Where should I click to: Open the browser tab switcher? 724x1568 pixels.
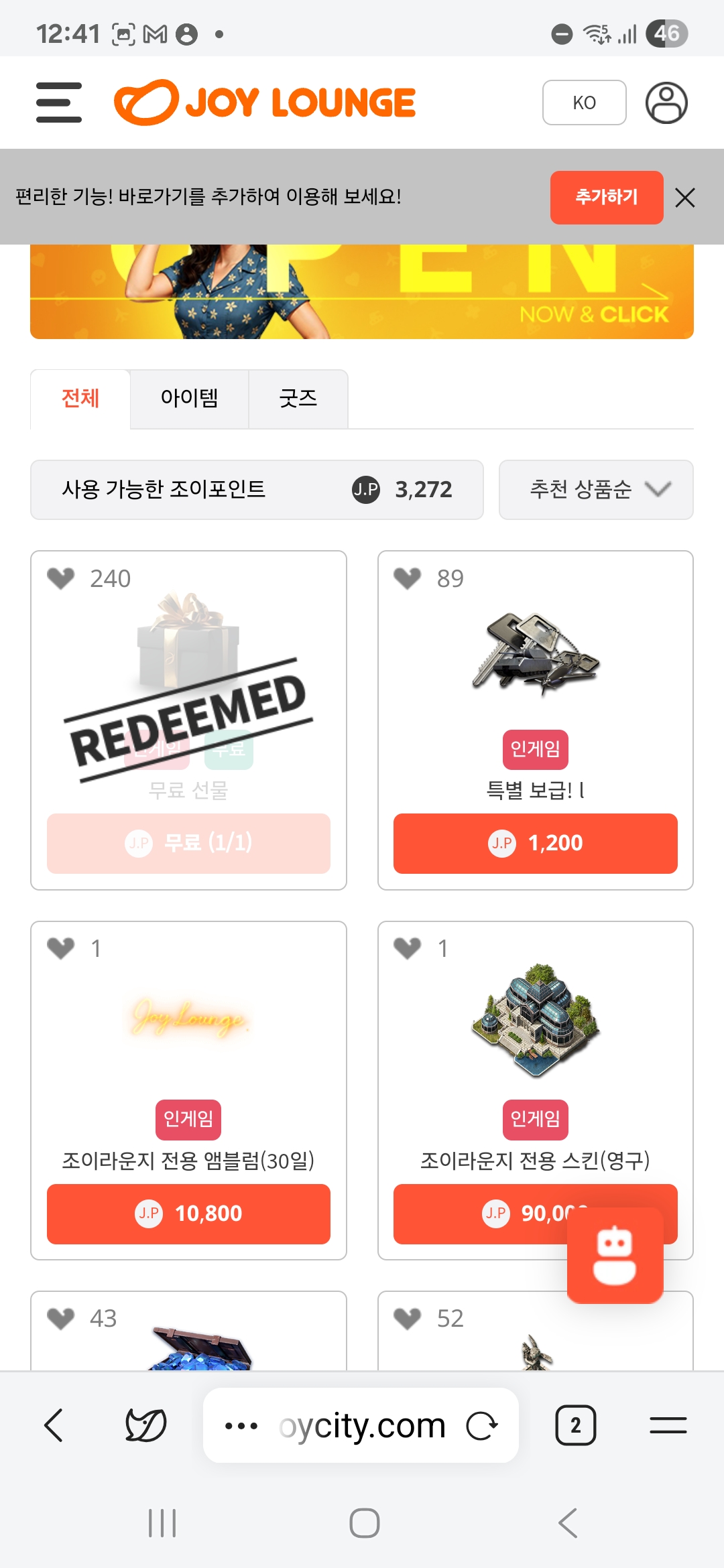point(575,1425)
